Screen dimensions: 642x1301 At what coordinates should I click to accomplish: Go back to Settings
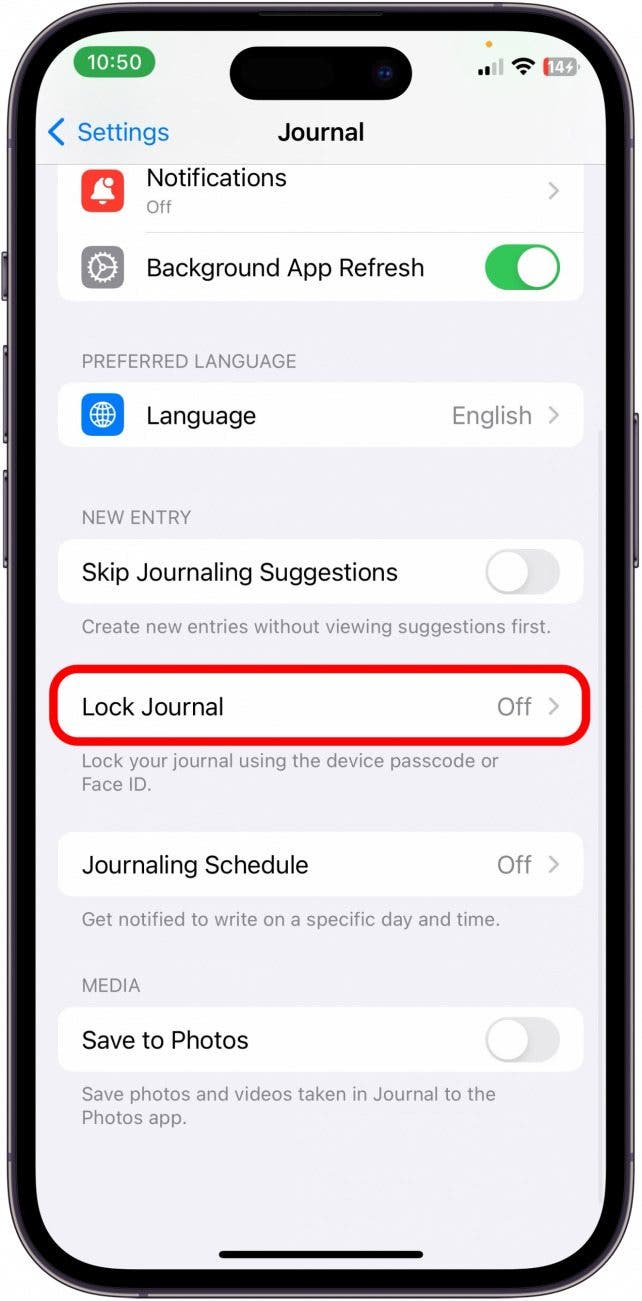[108, 132]
